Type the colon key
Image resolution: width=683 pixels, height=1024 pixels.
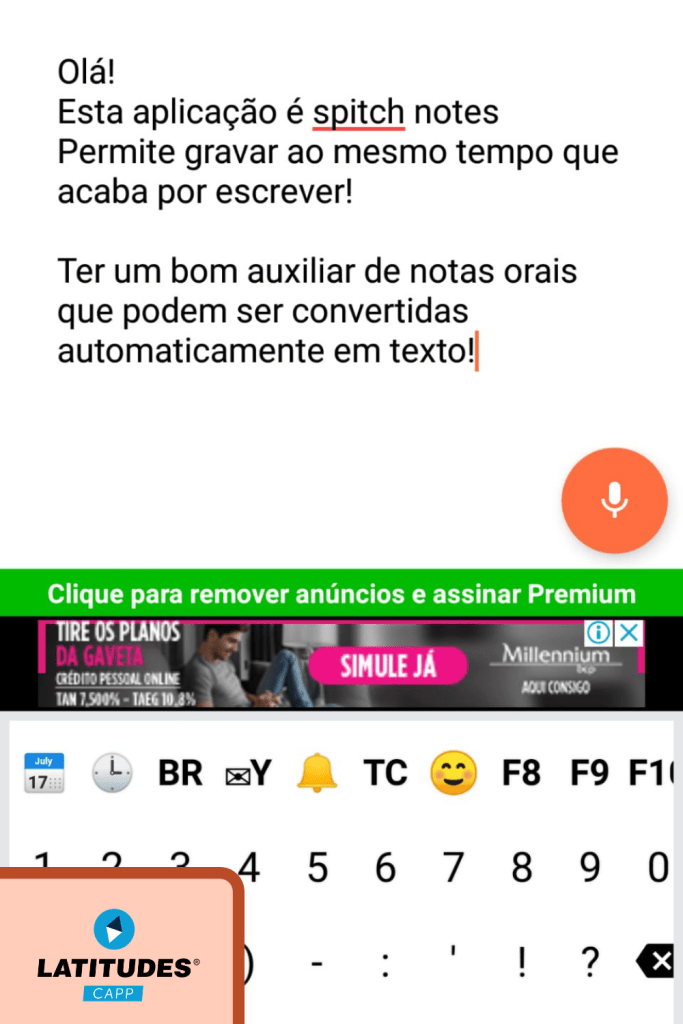point(385,962)
